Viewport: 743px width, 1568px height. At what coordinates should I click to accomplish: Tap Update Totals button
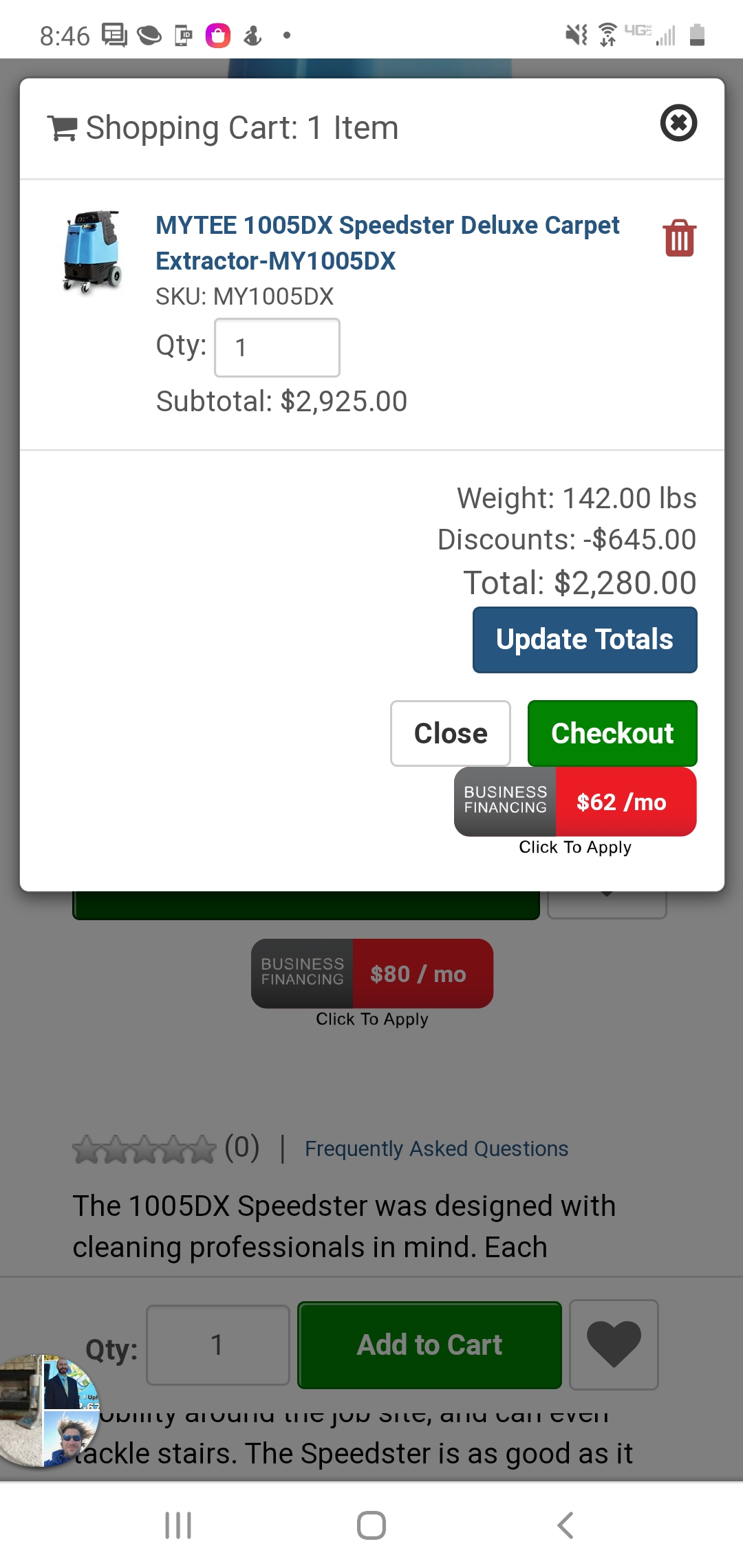coord(584,640)
